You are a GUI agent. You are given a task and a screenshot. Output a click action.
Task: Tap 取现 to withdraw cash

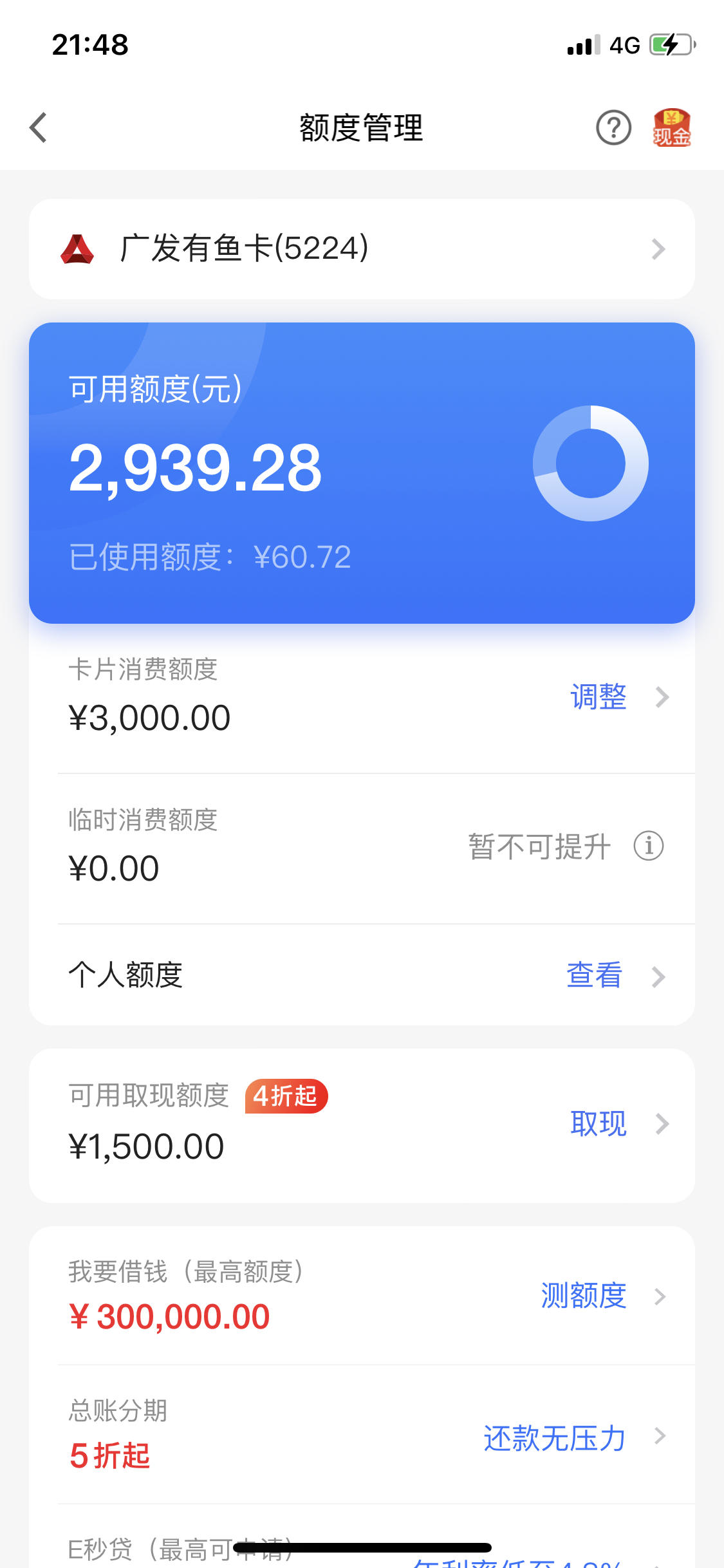point(599,1124)
